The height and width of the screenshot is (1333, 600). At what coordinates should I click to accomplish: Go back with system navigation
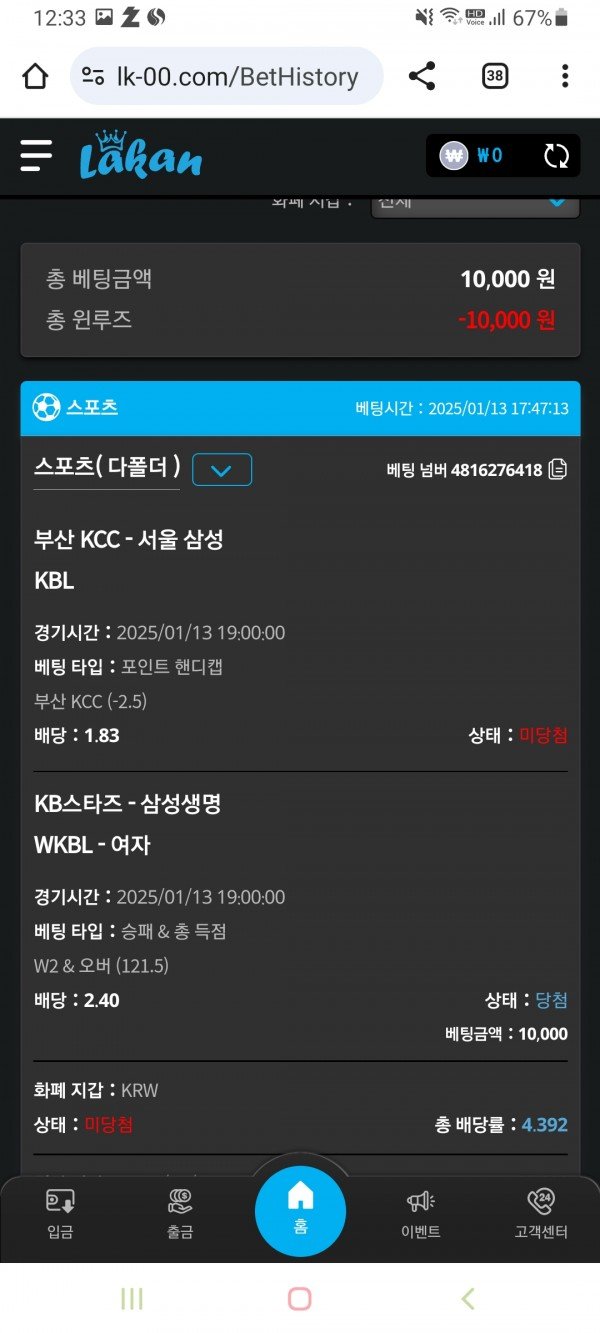[468, 1298]
